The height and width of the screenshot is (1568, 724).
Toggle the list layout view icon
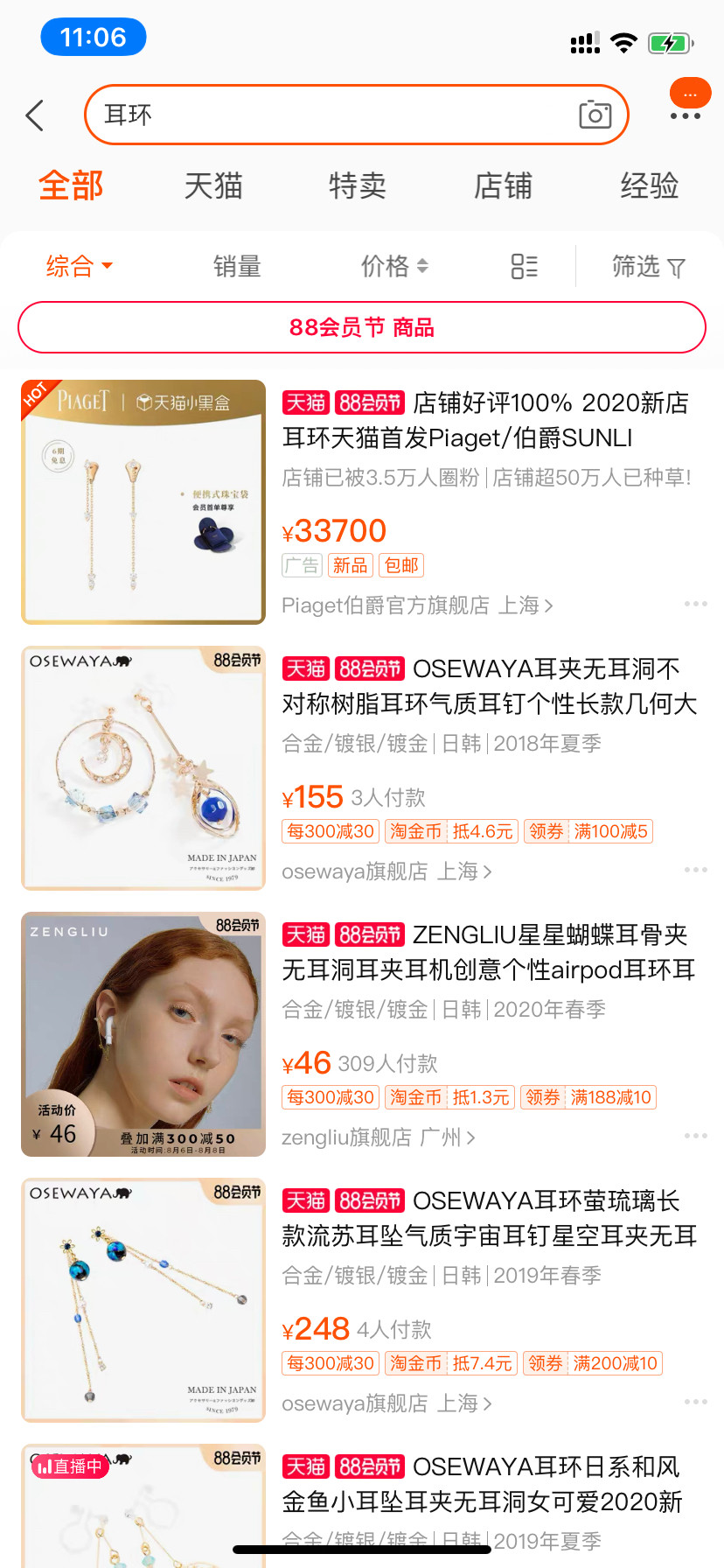point(525,266)
